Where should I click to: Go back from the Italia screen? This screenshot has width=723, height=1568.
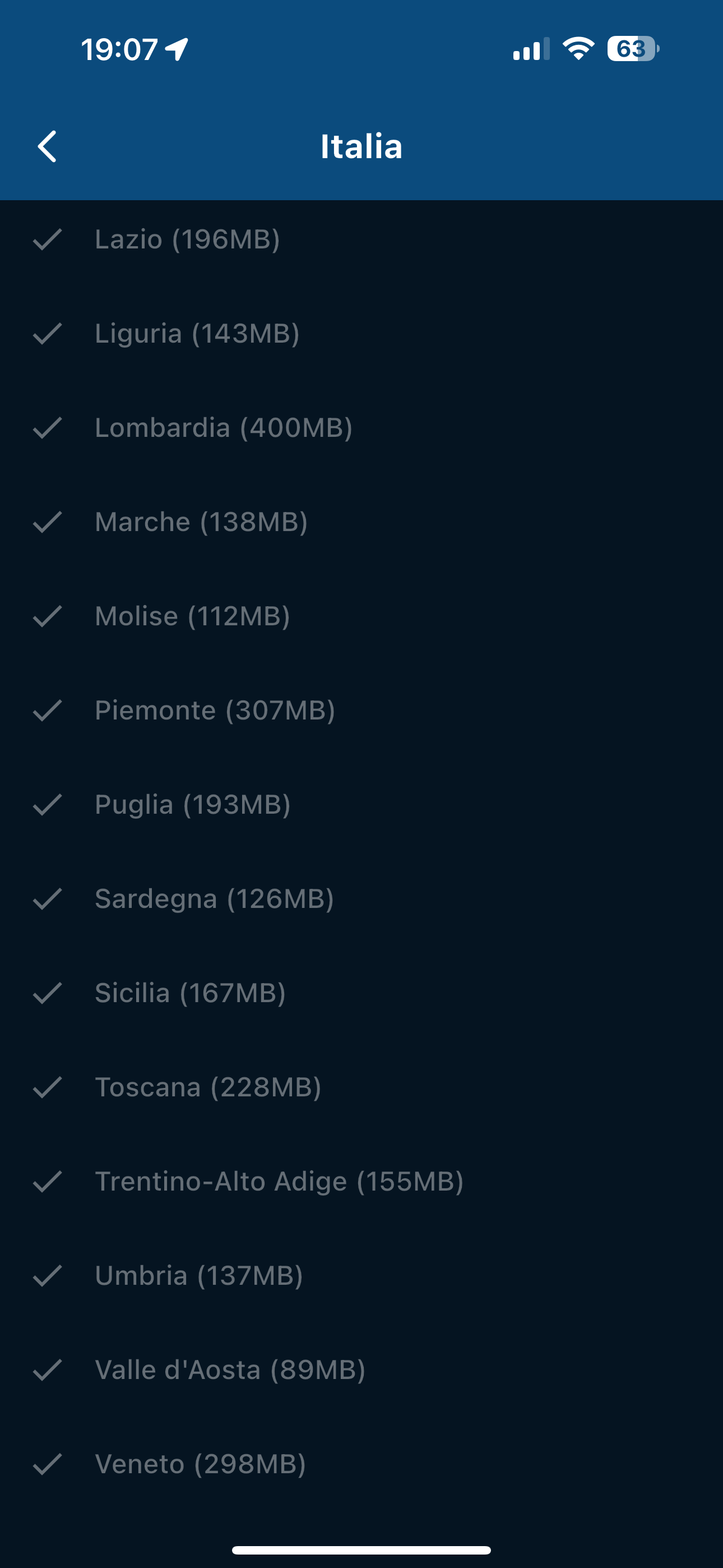pos(48,147)
